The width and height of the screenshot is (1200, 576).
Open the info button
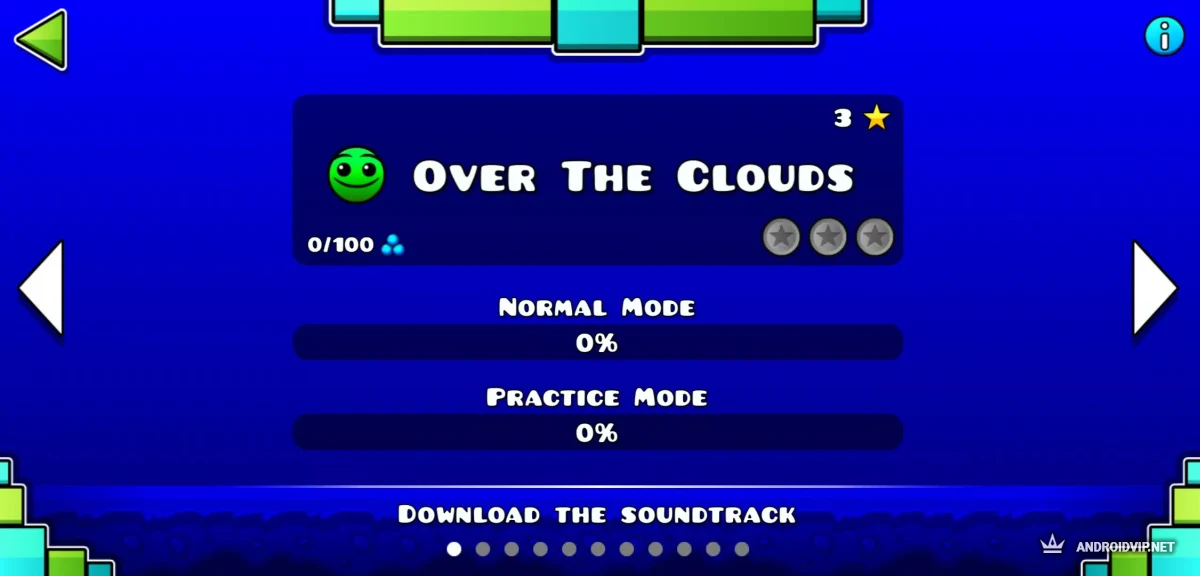point(1163,37)
